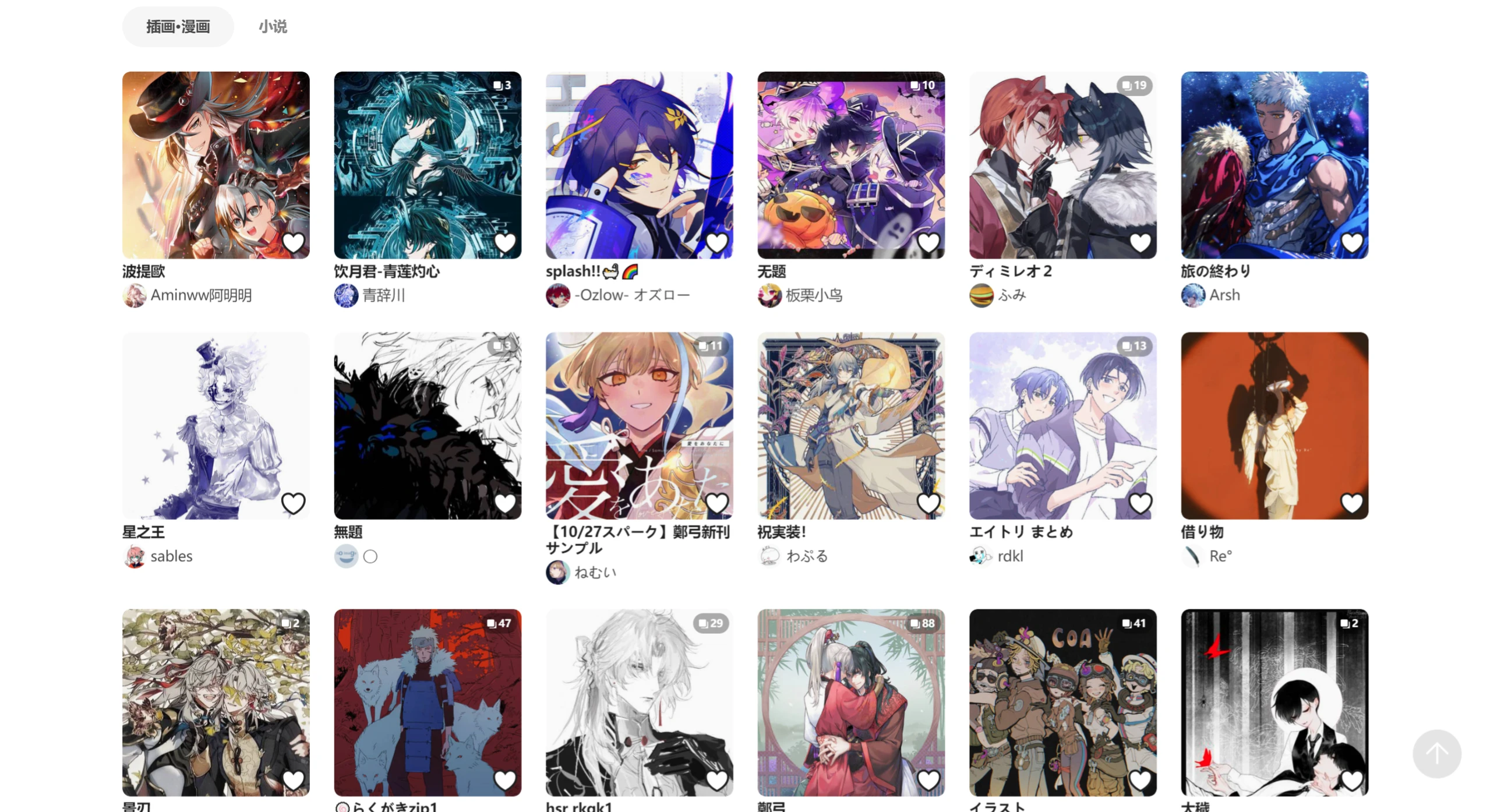Open the 星之王 artwork
This screenshot has width=1490, height=812.
pos(216,425)
